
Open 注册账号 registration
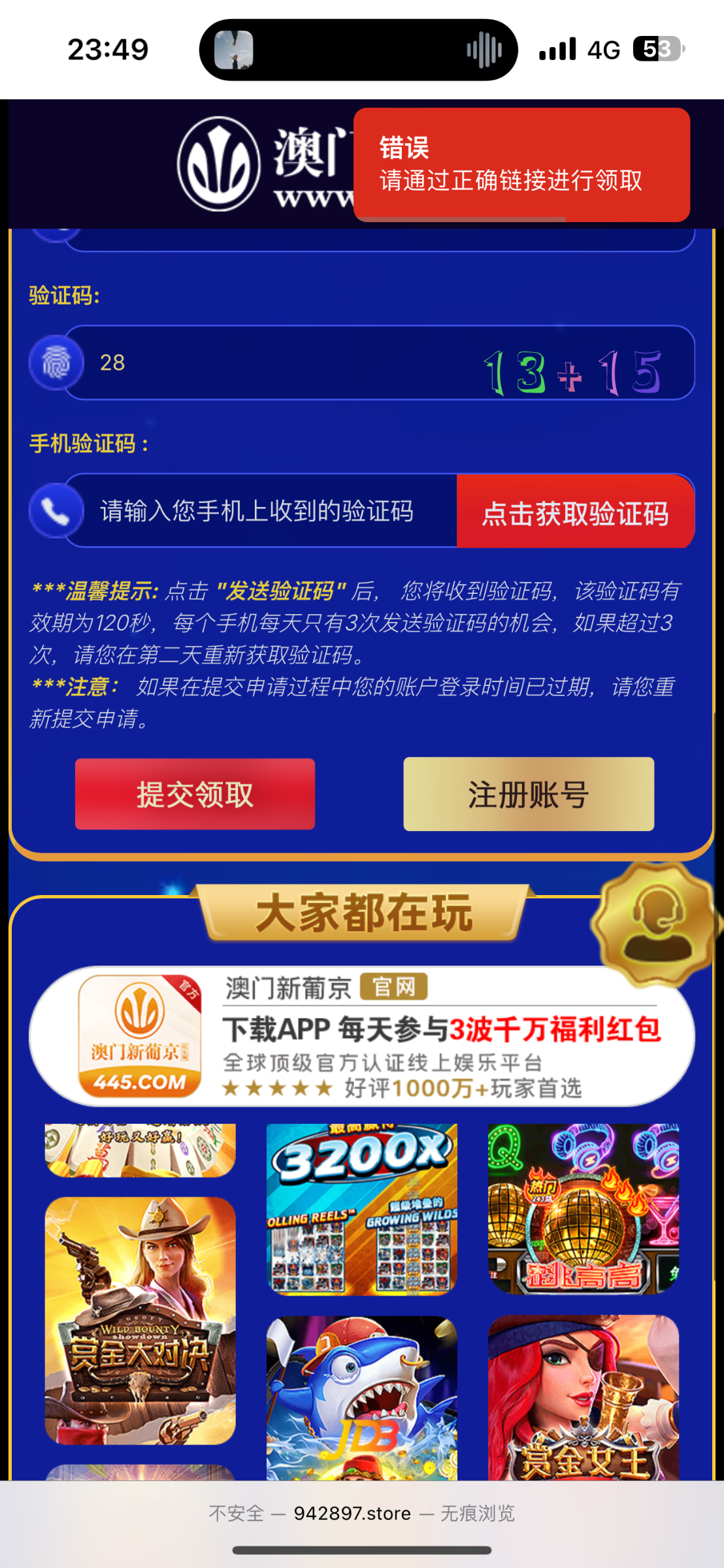point(528,794)
